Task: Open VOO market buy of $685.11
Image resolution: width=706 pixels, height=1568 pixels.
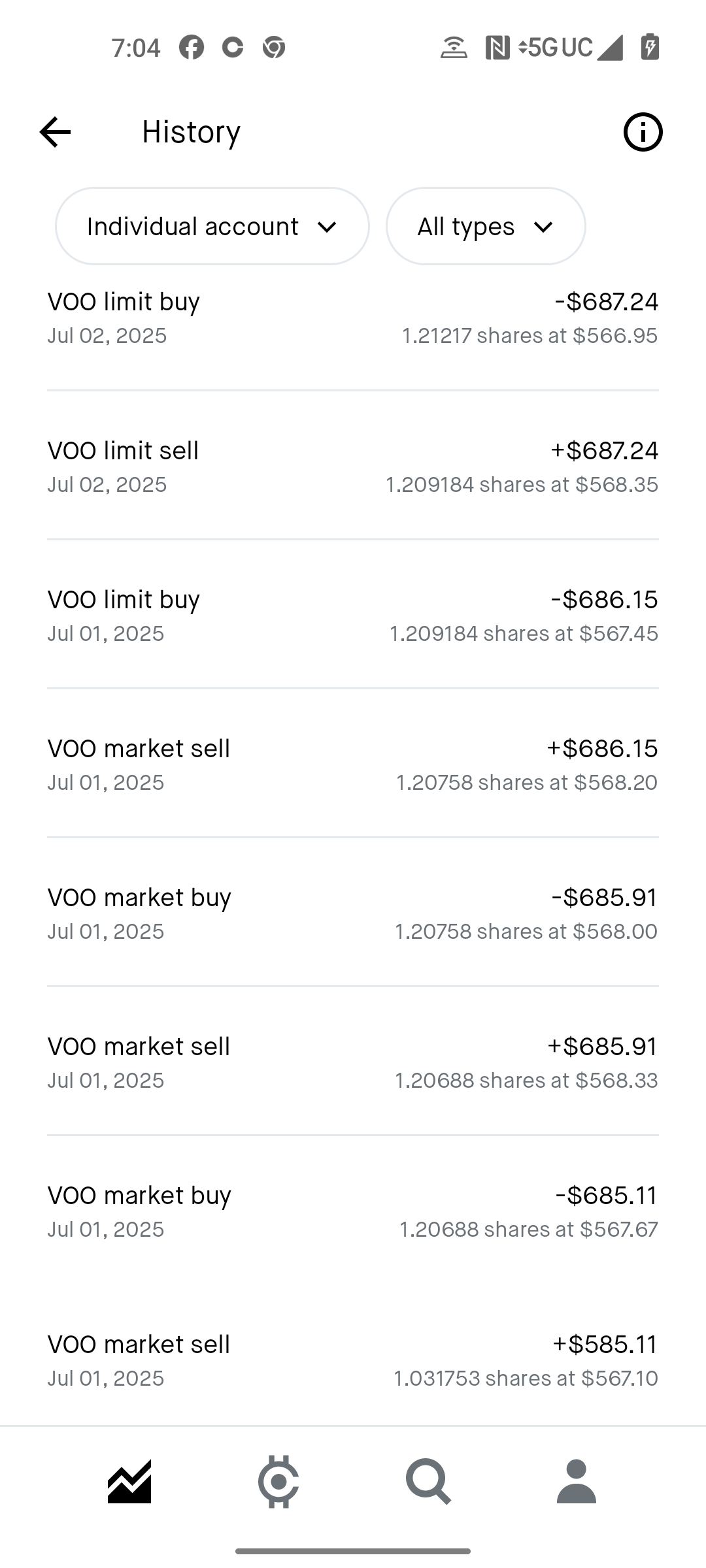Action: coord(353,1211)
